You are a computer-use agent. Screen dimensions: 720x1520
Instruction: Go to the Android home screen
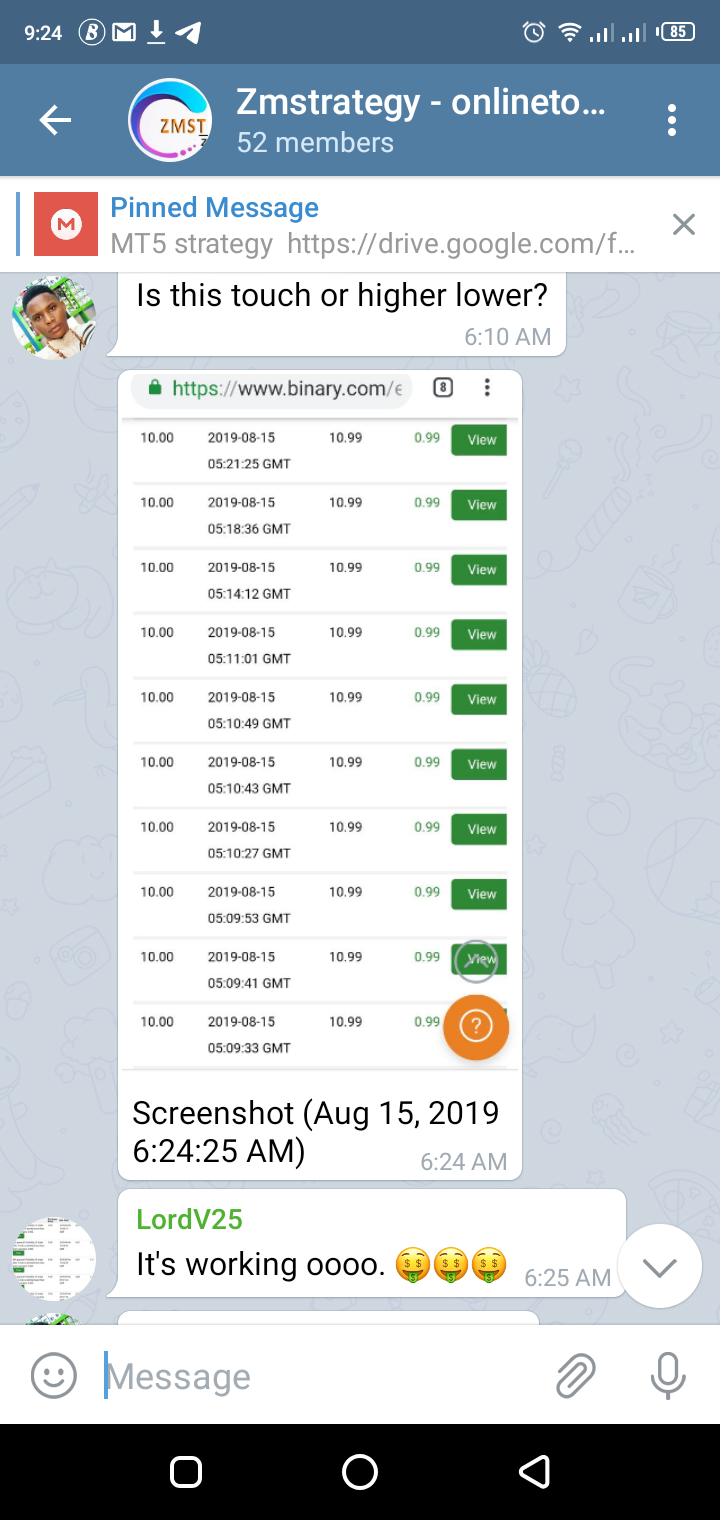coord(360,1472)
